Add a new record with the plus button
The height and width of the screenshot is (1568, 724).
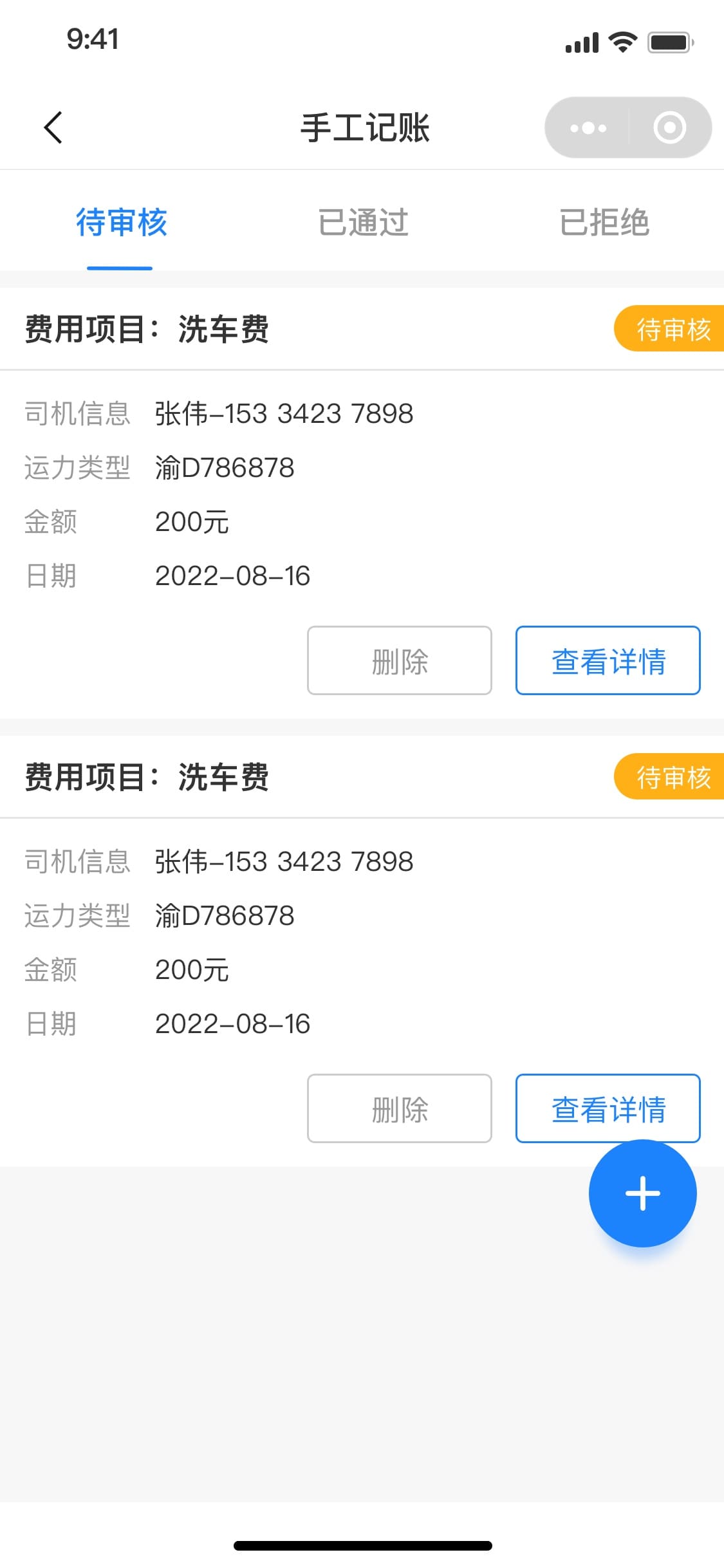click(643, 1193)
